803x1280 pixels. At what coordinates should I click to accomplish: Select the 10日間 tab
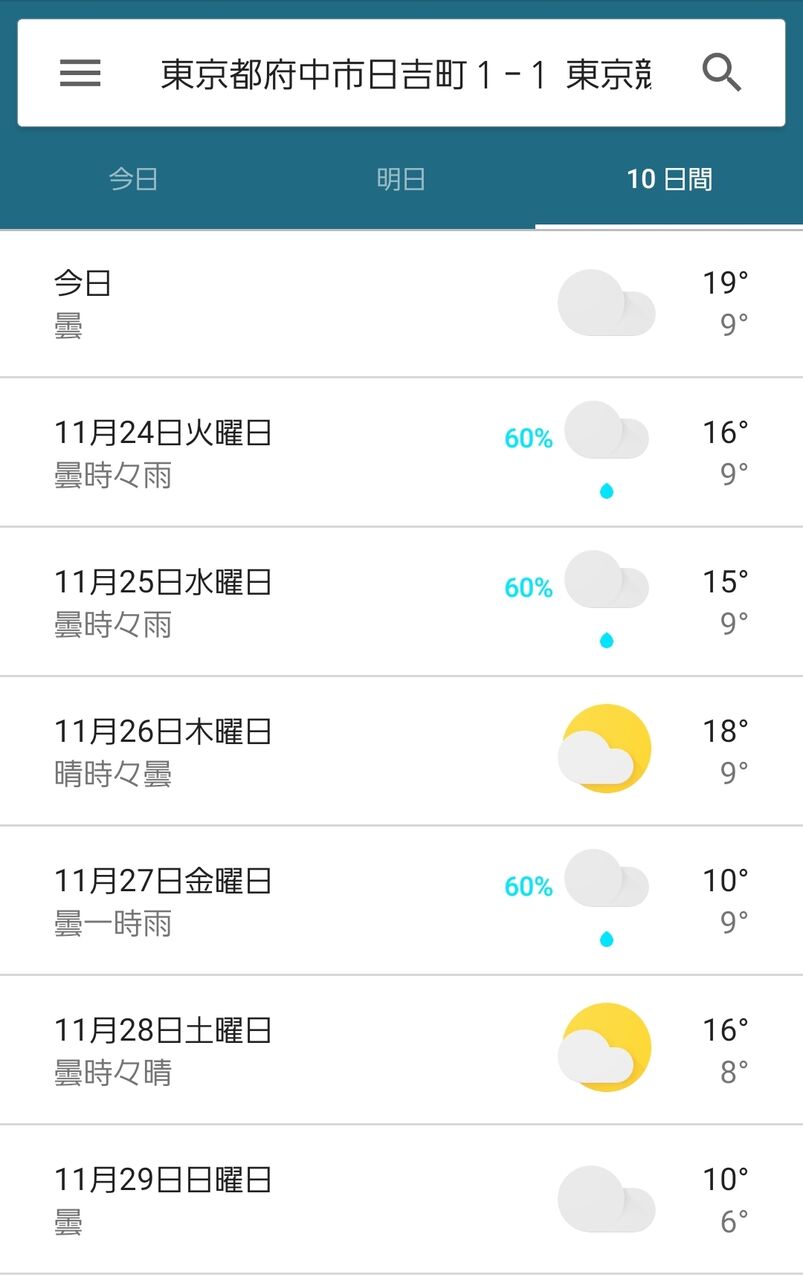point(669,180)
